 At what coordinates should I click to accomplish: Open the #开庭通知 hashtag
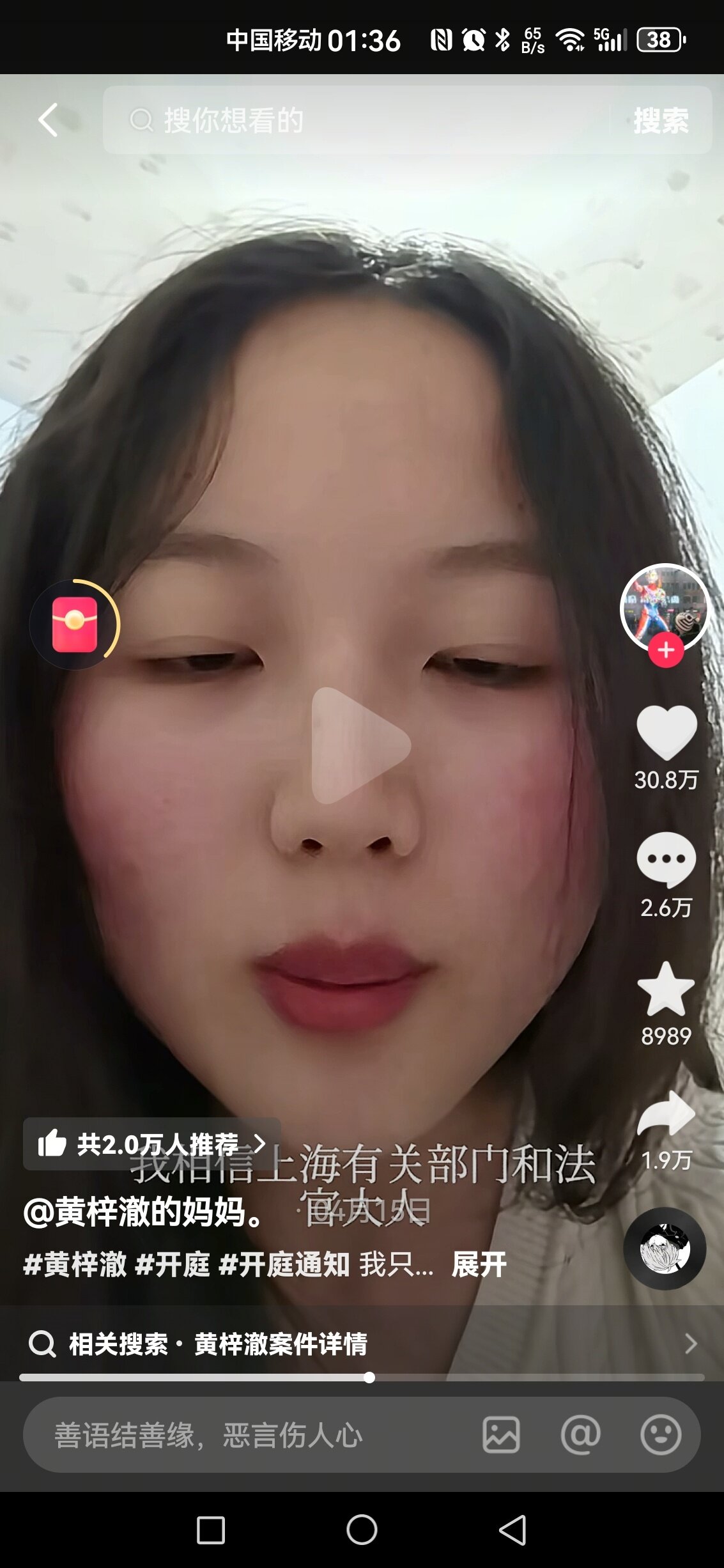pos(284,1264)
